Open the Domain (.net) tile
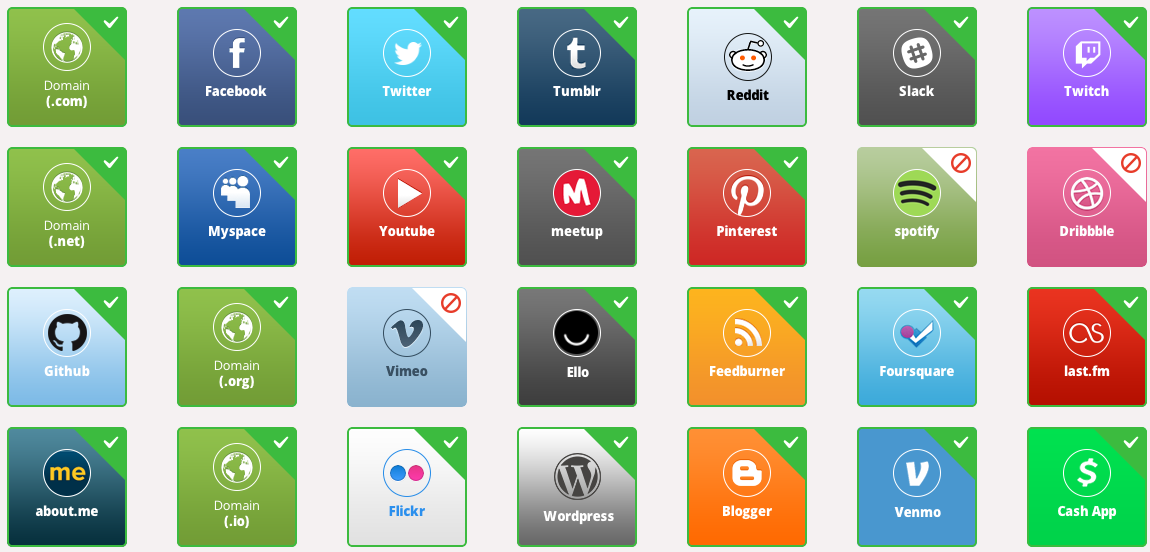 click(x=67, y=208)
